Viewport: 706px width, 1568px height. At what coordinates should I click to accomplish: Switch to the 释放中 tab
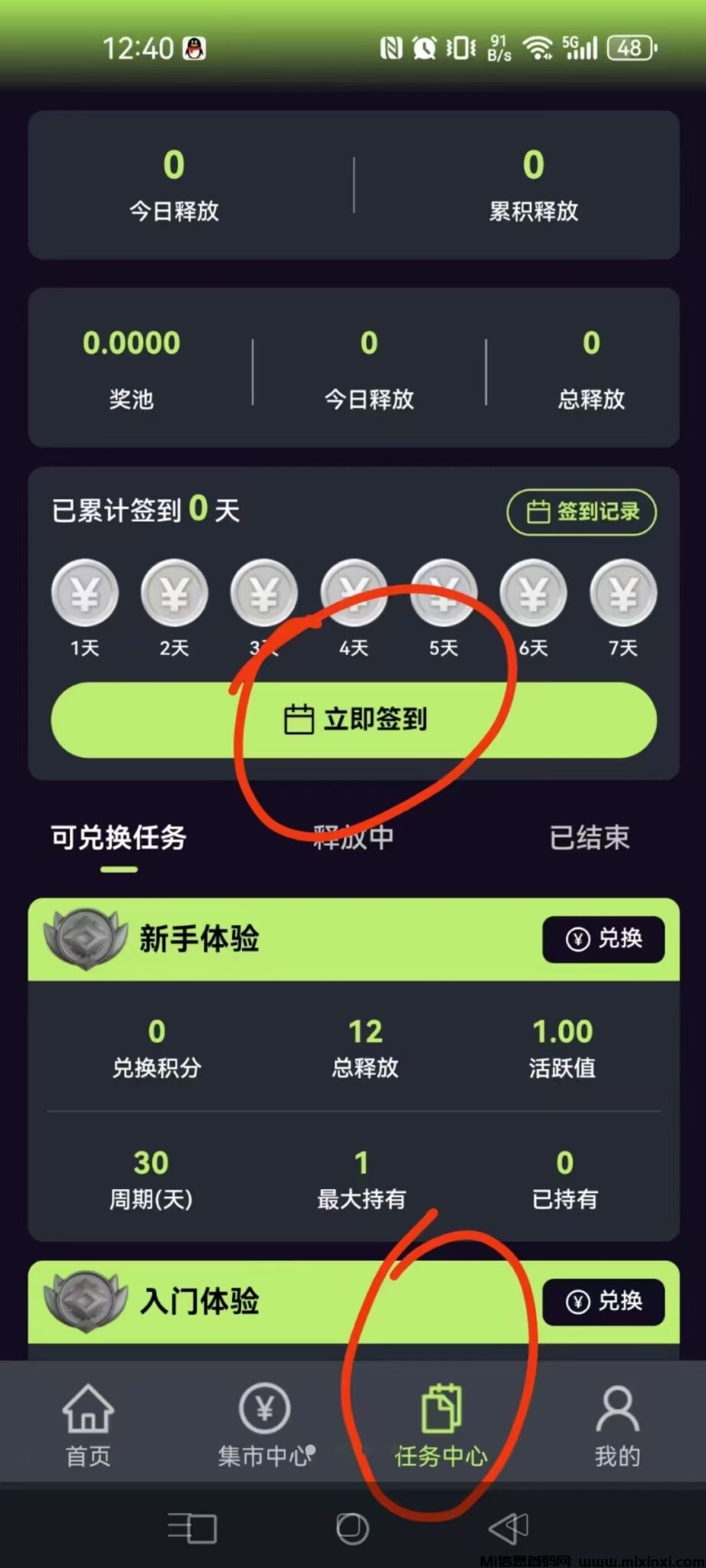click(353, 837)
